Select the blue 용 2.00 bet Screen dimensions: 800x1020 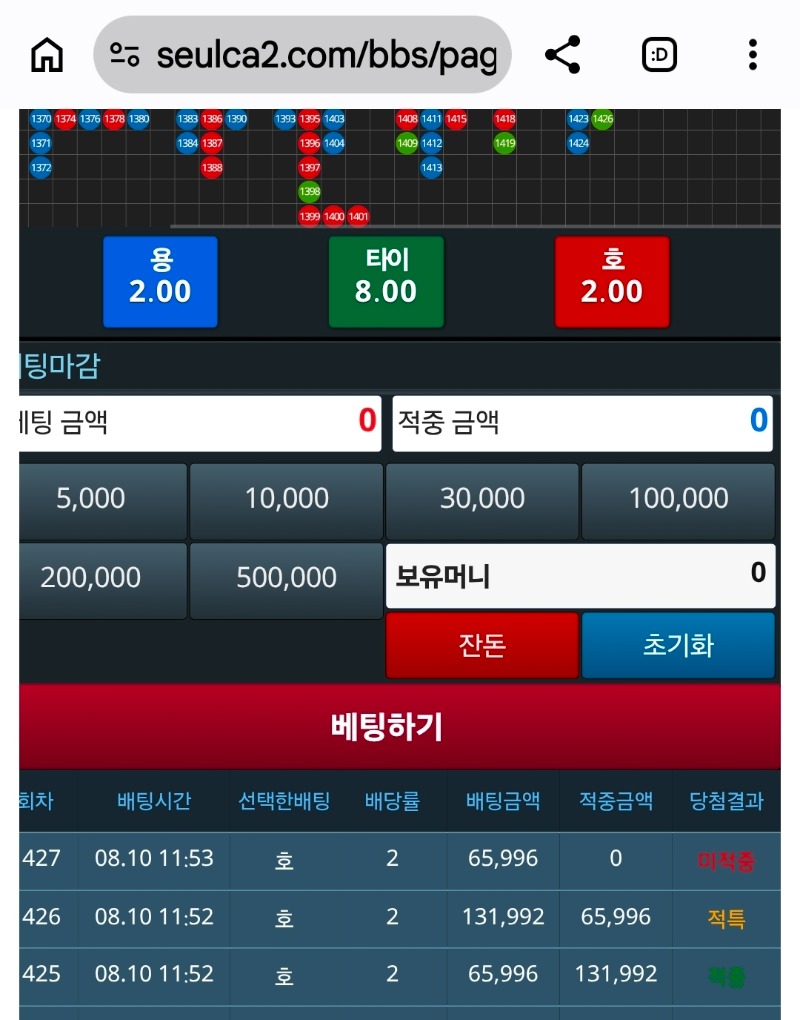[160, 282]
